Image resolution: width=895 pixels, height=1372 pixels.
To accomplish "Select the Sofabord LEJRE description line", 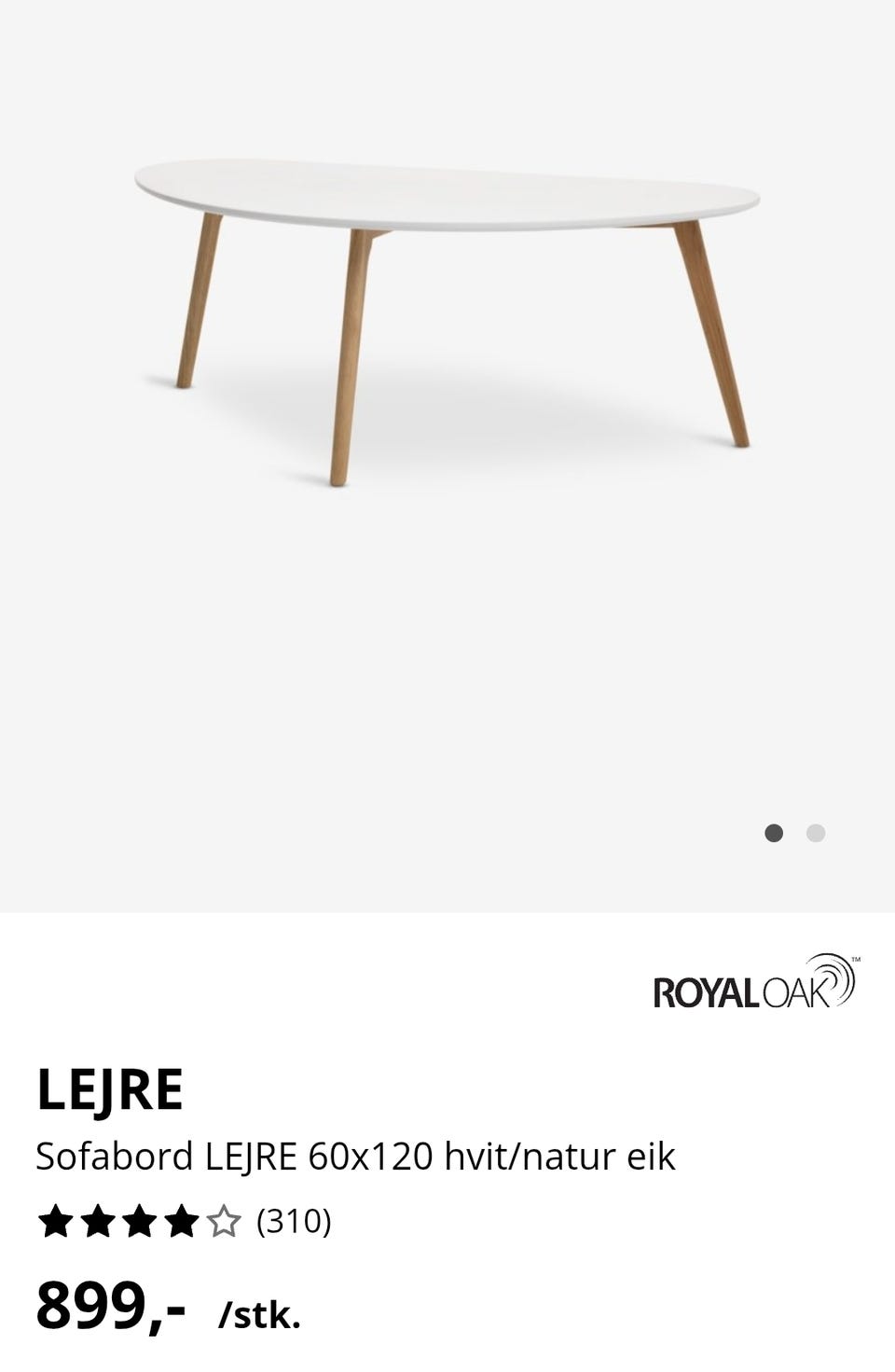I will pyautogui.click(x=354, y=1157).
